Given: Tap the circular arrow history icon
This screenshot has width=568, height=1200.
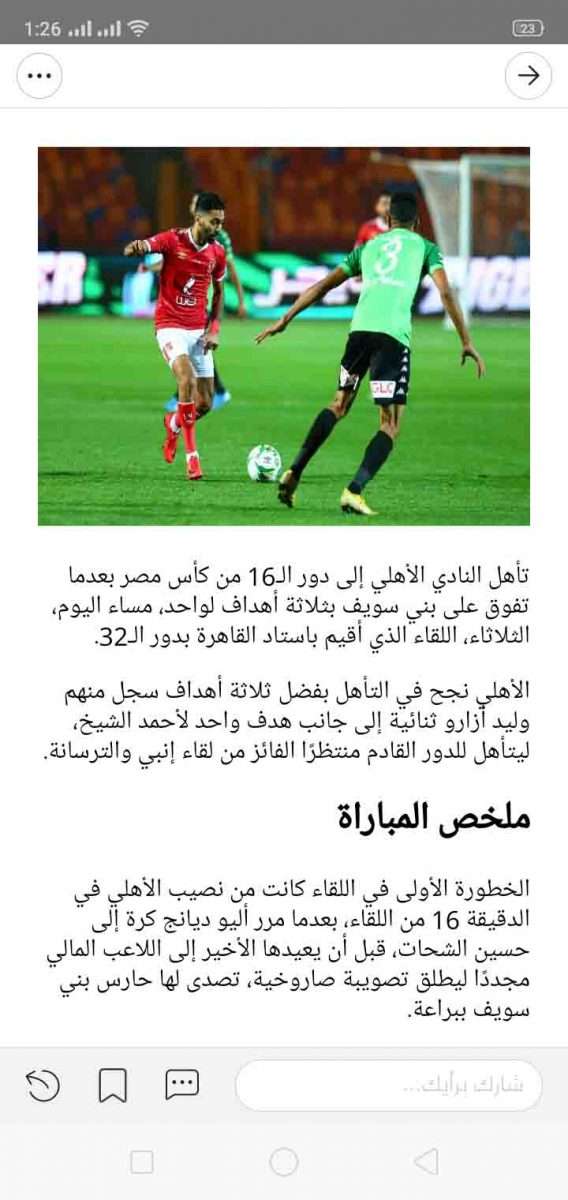Looking at the screenshot, I should click(43, 1085).
